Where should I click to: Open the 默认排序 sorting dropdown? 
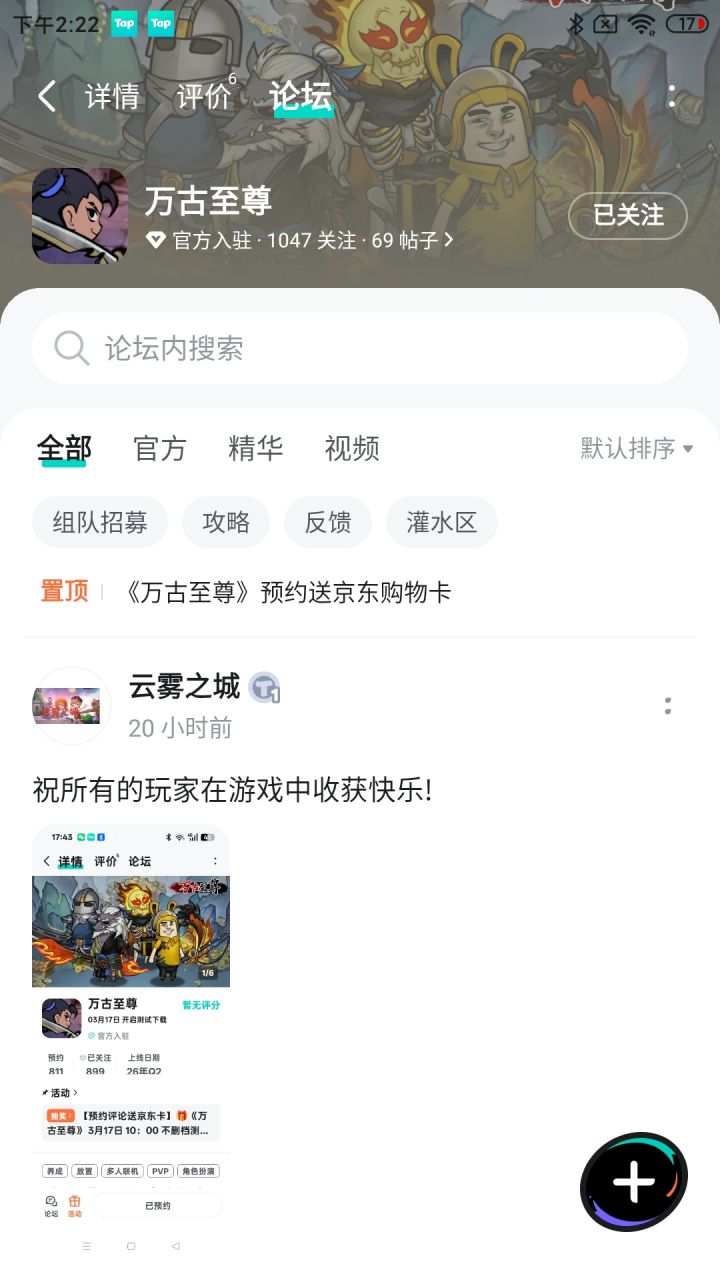tap(635, 448)
